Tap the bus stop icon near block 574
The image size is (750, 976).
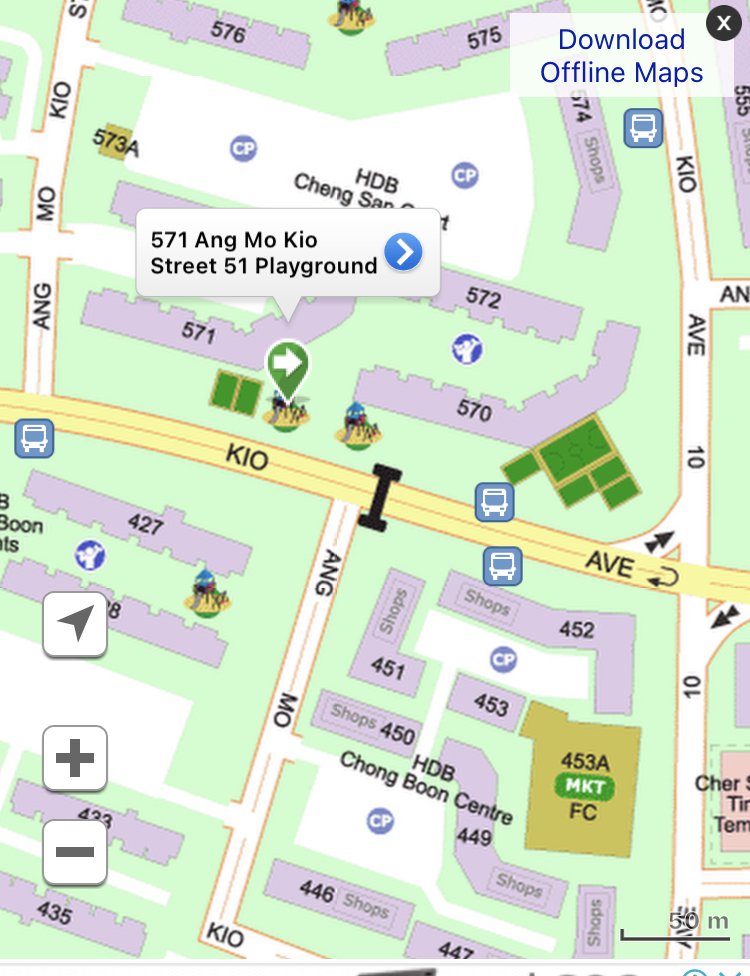point(643,129)
